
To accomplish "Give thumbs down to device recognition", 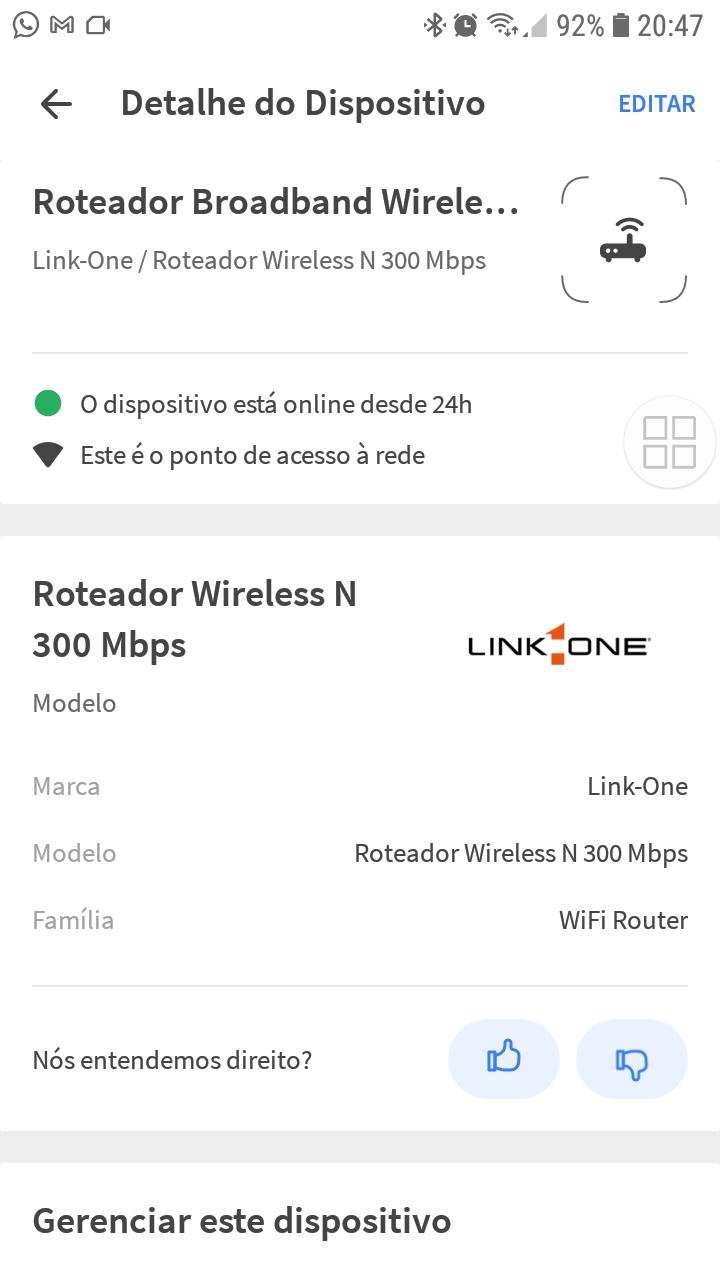I will (632, 1059).
